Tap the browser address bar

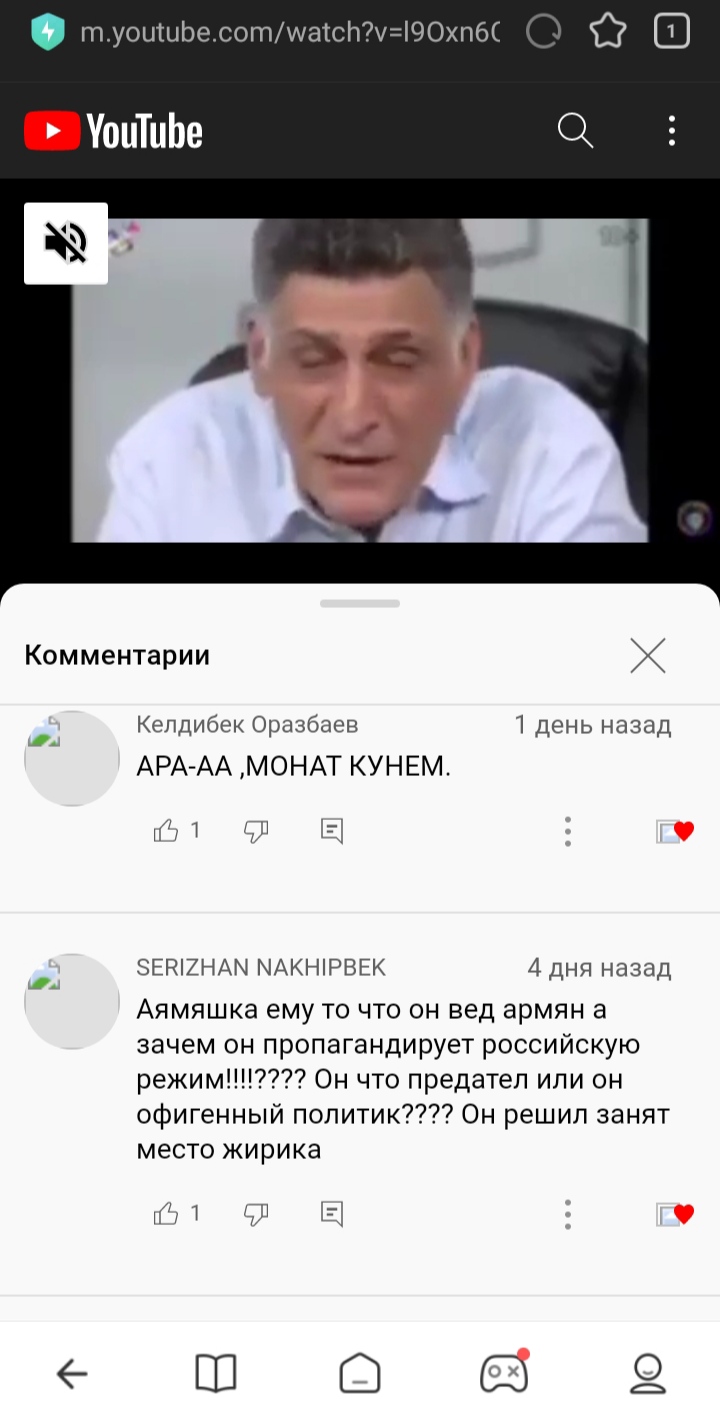tap(290, 33)
